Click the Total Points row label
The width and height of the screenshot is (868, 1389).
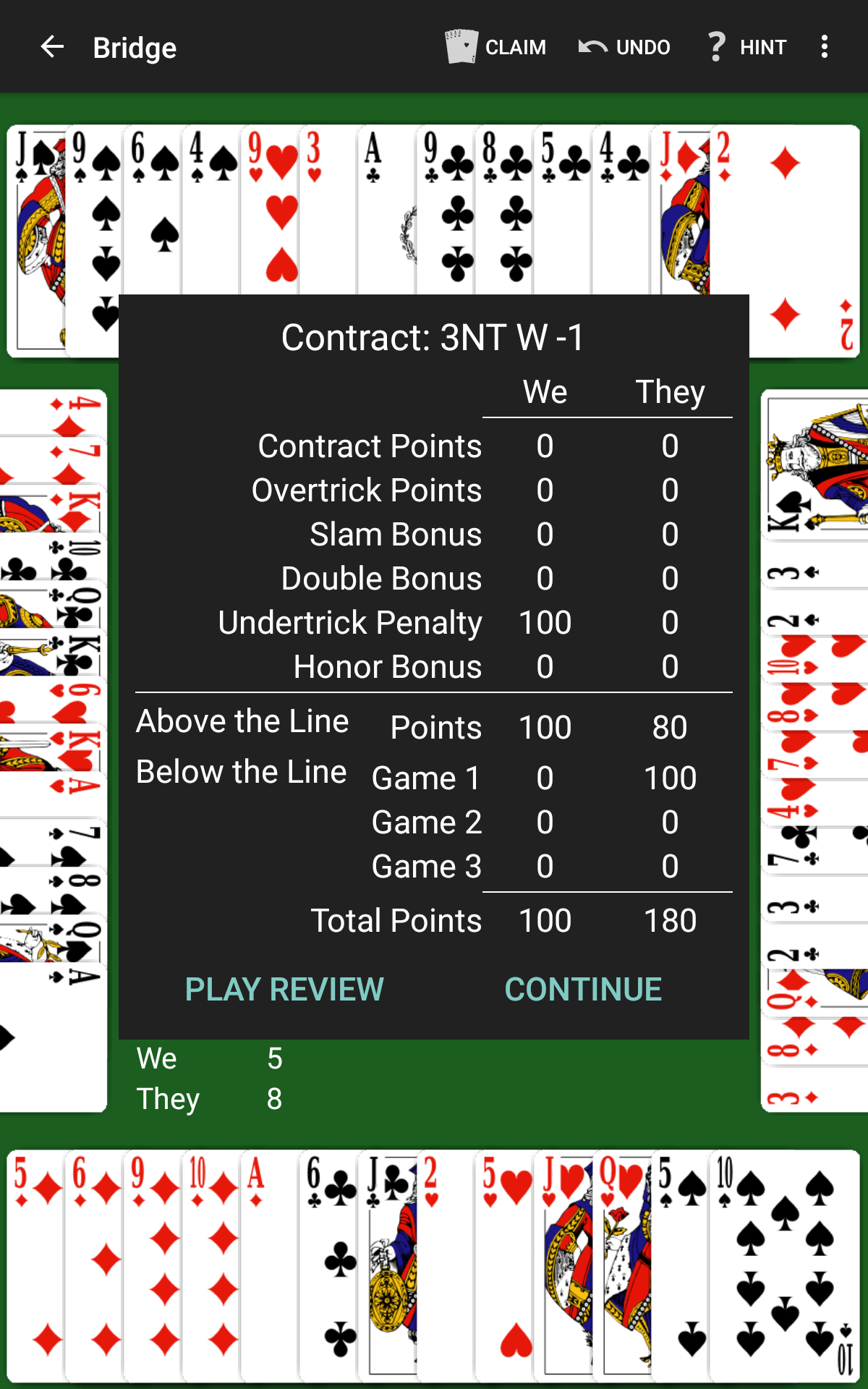click(x=396, y=920)
